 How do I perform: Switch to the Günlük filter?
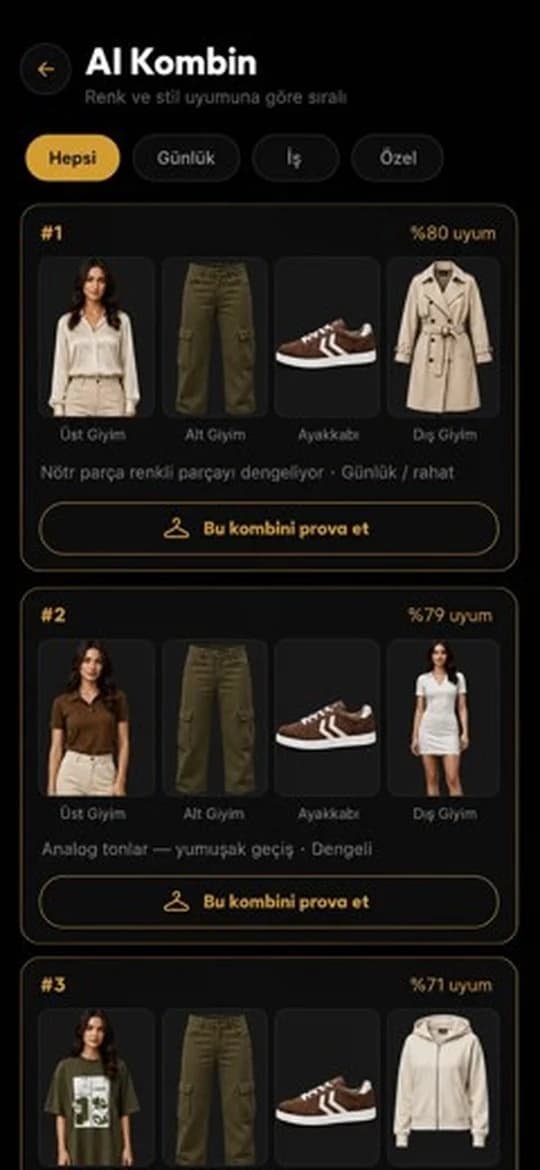186,158
